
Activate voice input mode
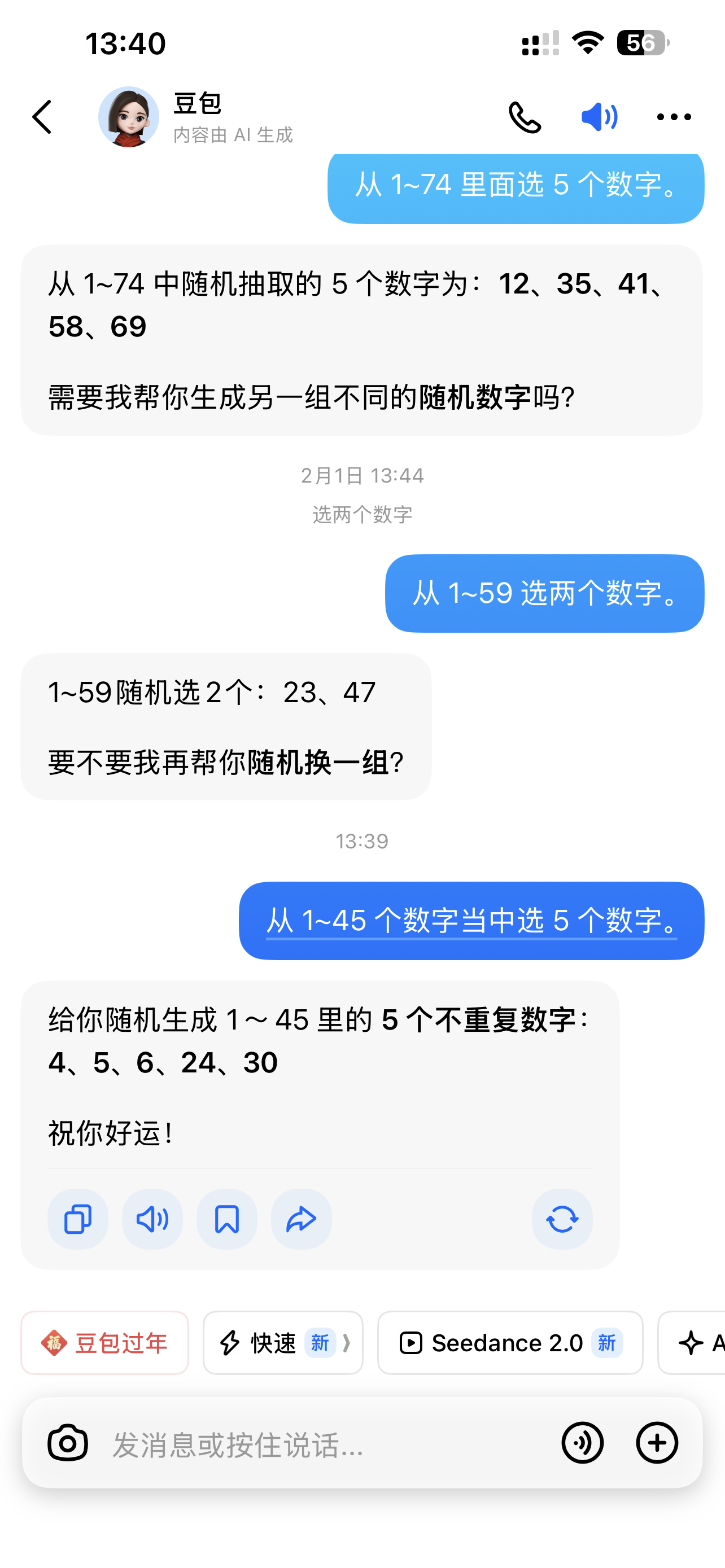pyautogui.click(x=583, y=1442)
